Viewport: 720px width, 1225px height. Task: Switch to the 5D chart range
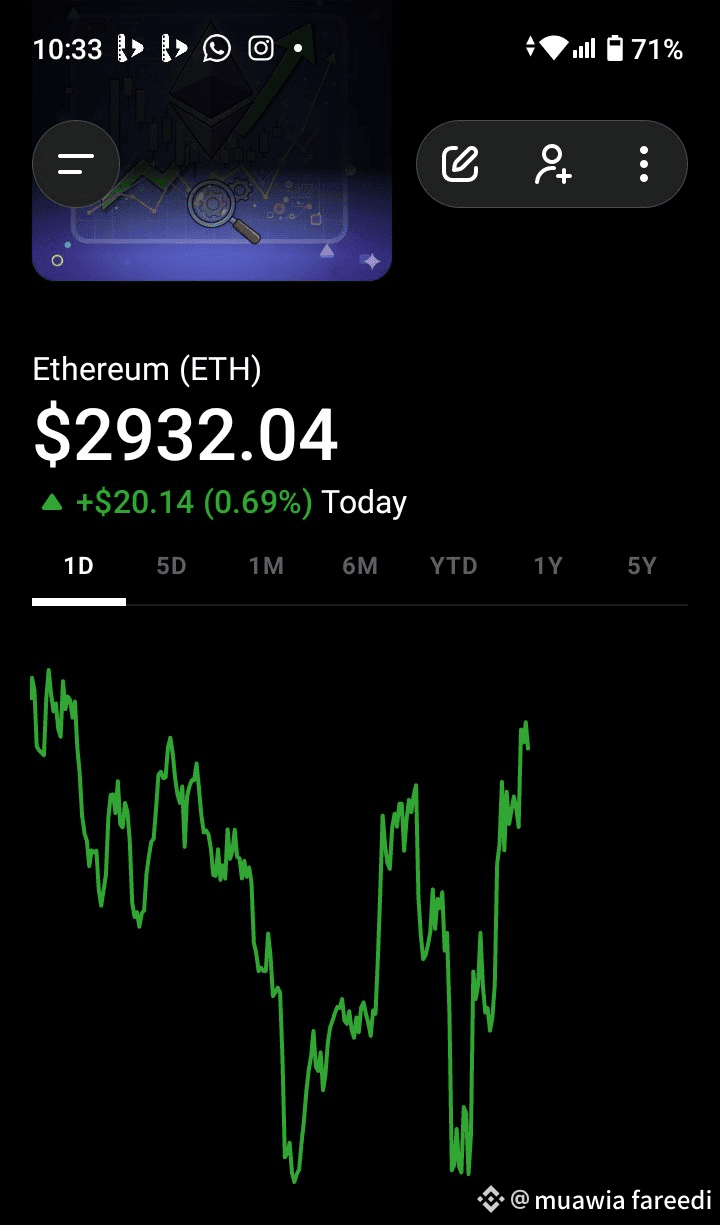click(172, 566)
